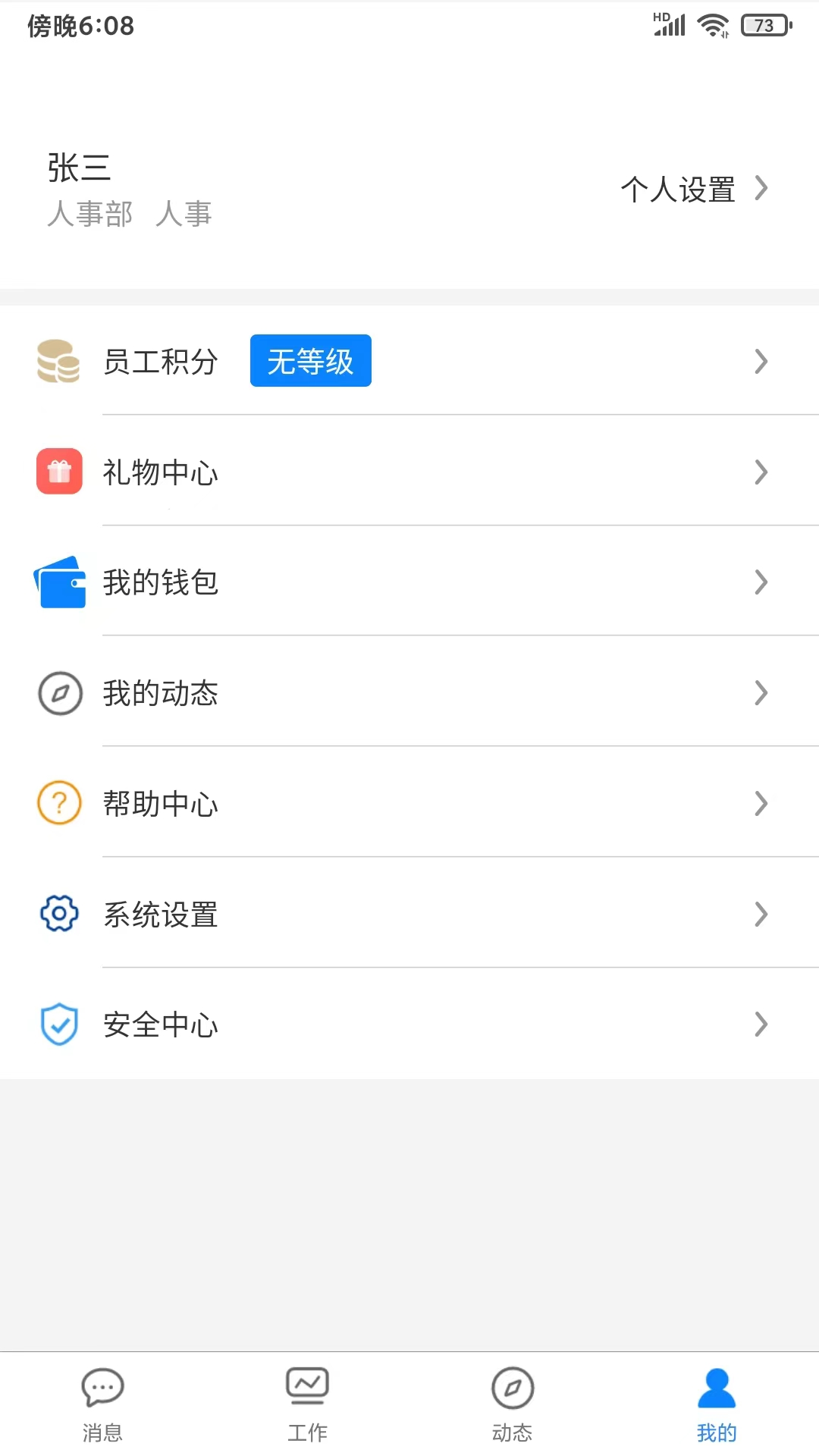Image resolution: width=819 pixels, height=1456 pixels.
Task: Switch to the 动态 tab
Action: pyautogui.click(x=512, y=1403)
